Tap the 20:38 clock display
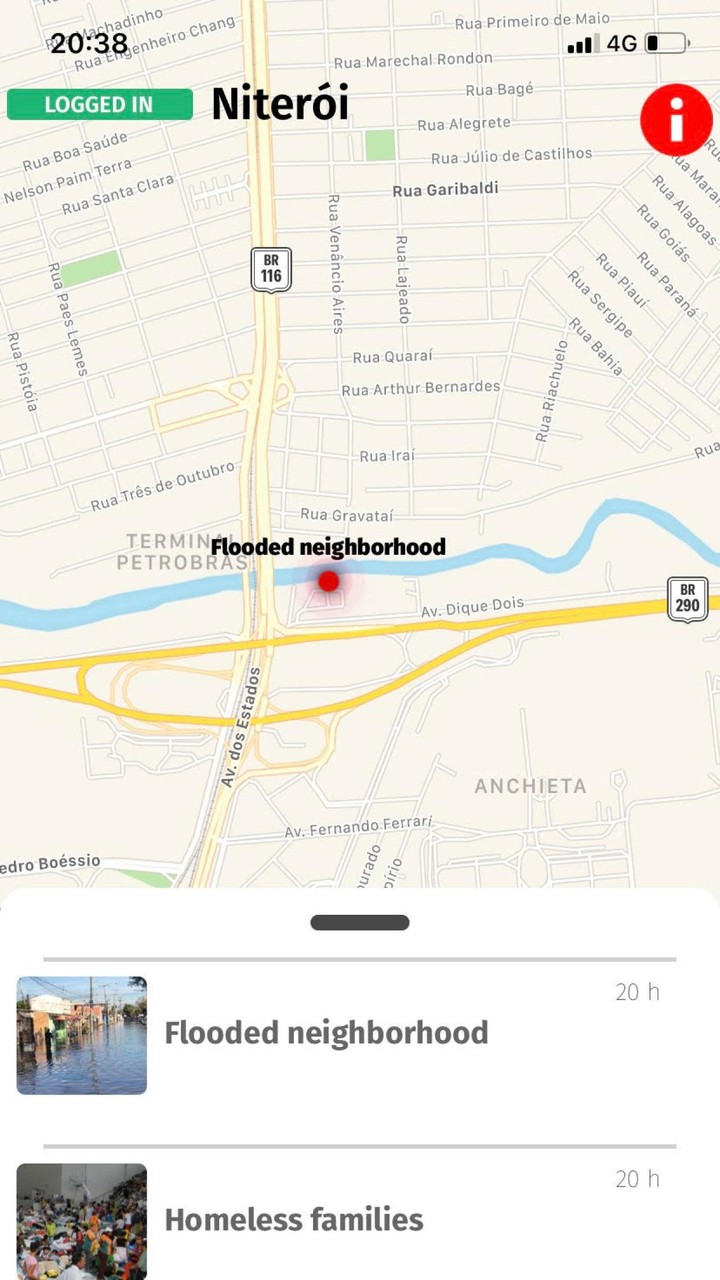The image size is (720, 1280). click(88, 44)
